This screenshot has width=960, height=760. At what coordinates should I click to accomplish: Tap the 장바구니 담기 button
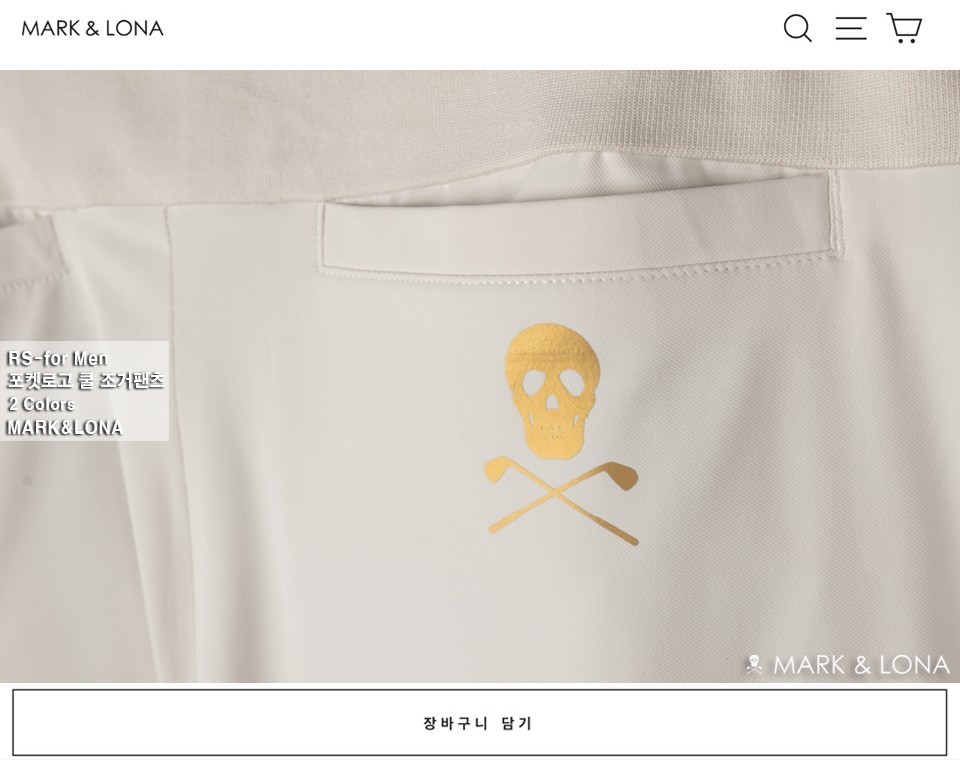click(479, 722)
